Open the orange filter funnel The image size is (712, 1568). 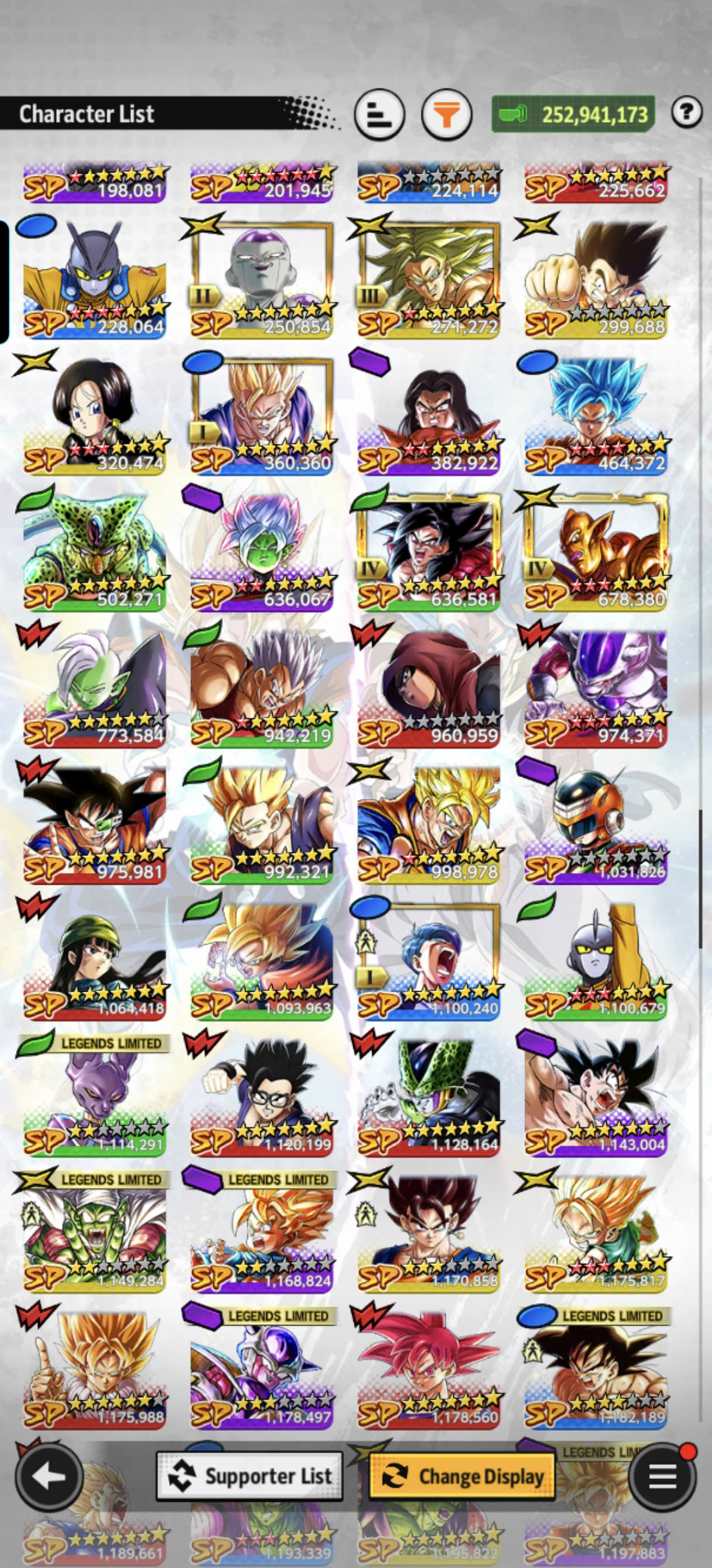click(447, 114)
